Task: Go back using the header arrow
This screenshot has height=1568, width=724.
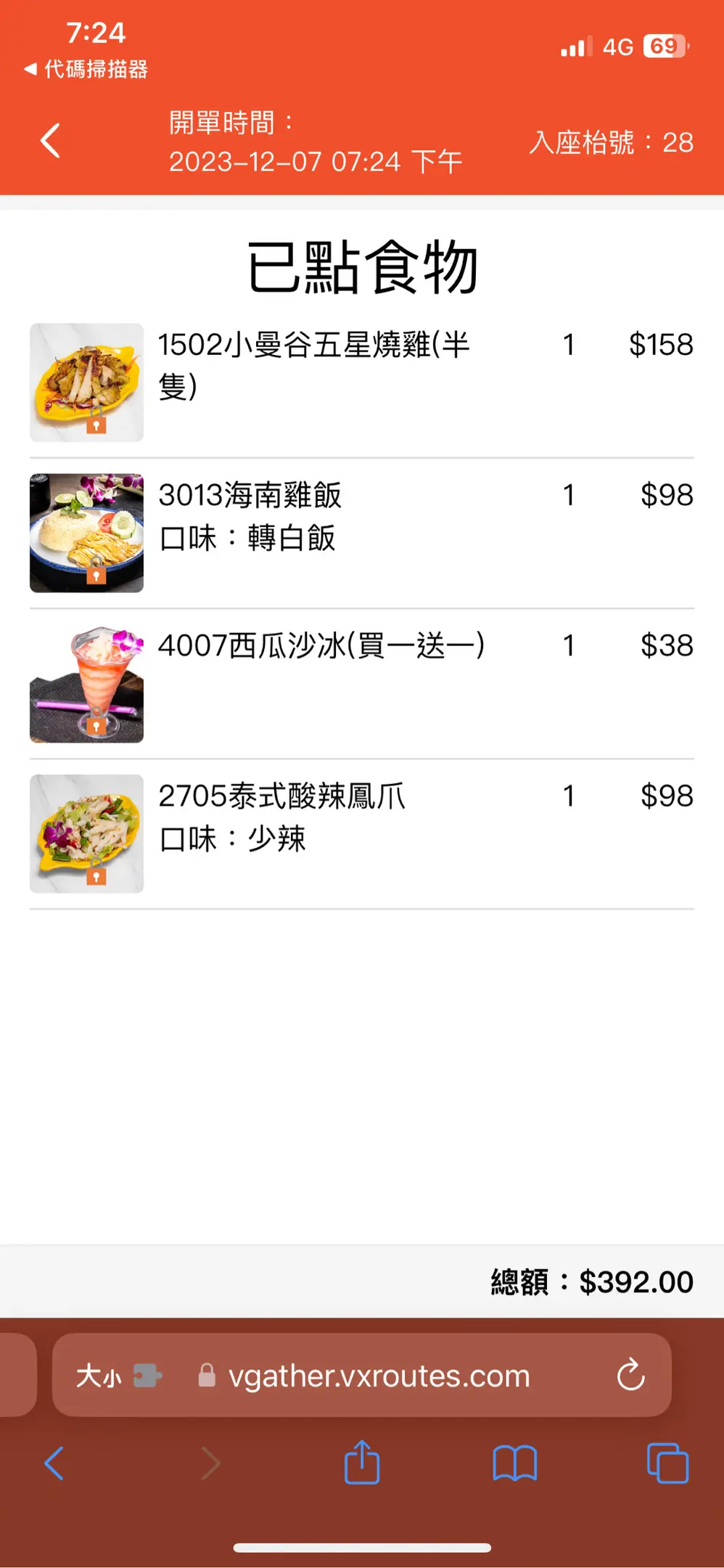Action: (x=50, y=141)
